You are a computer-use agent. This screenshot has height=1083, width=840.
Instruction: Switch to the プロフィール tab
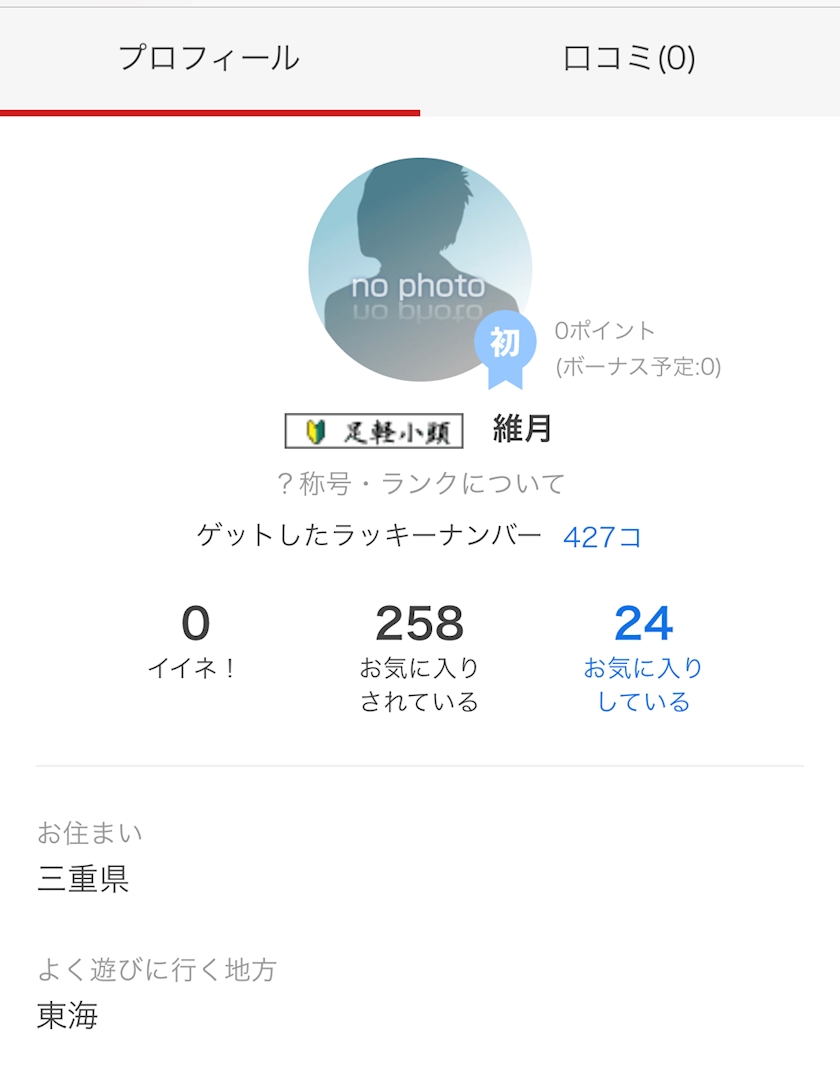(209, 59)
